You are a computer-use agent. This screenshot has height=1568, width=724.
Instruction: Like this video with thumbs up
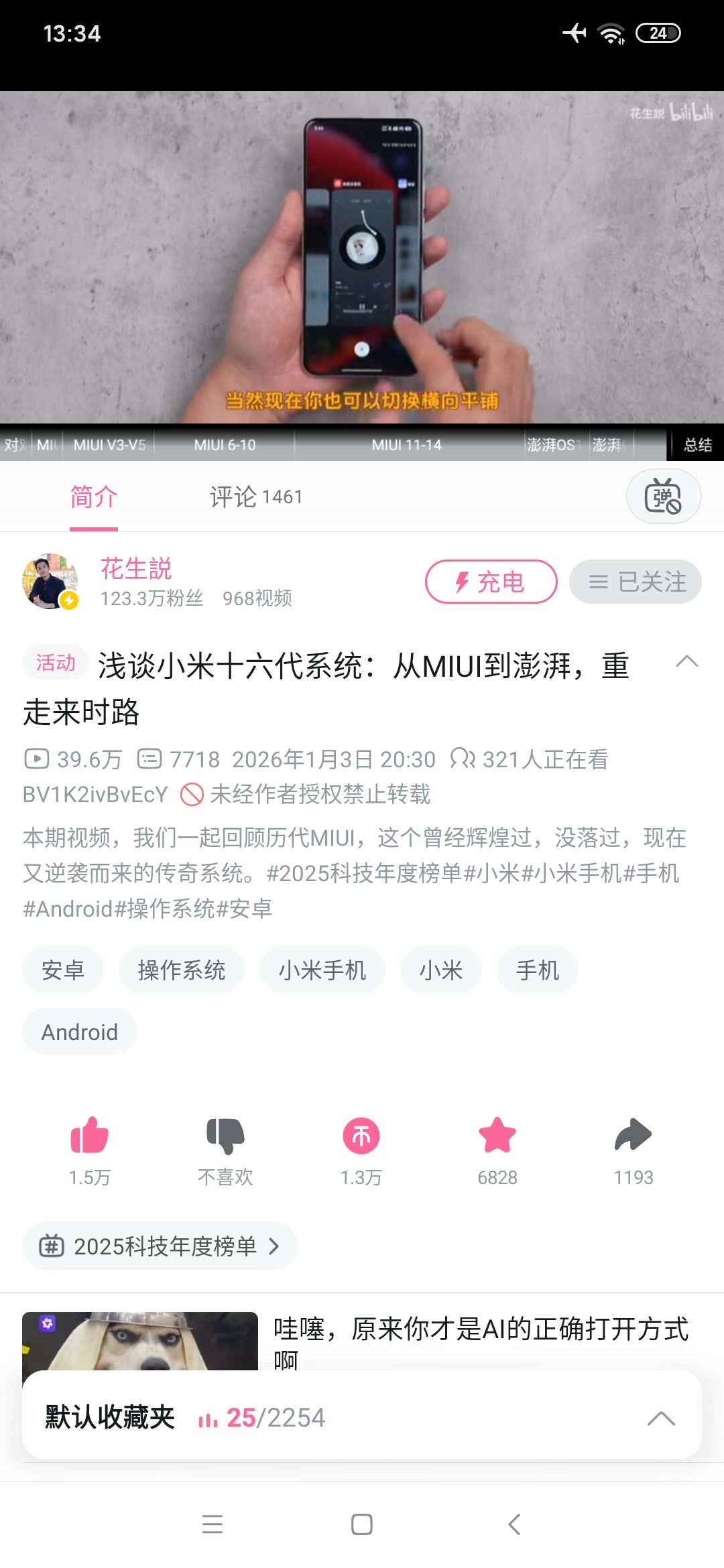89,1136
